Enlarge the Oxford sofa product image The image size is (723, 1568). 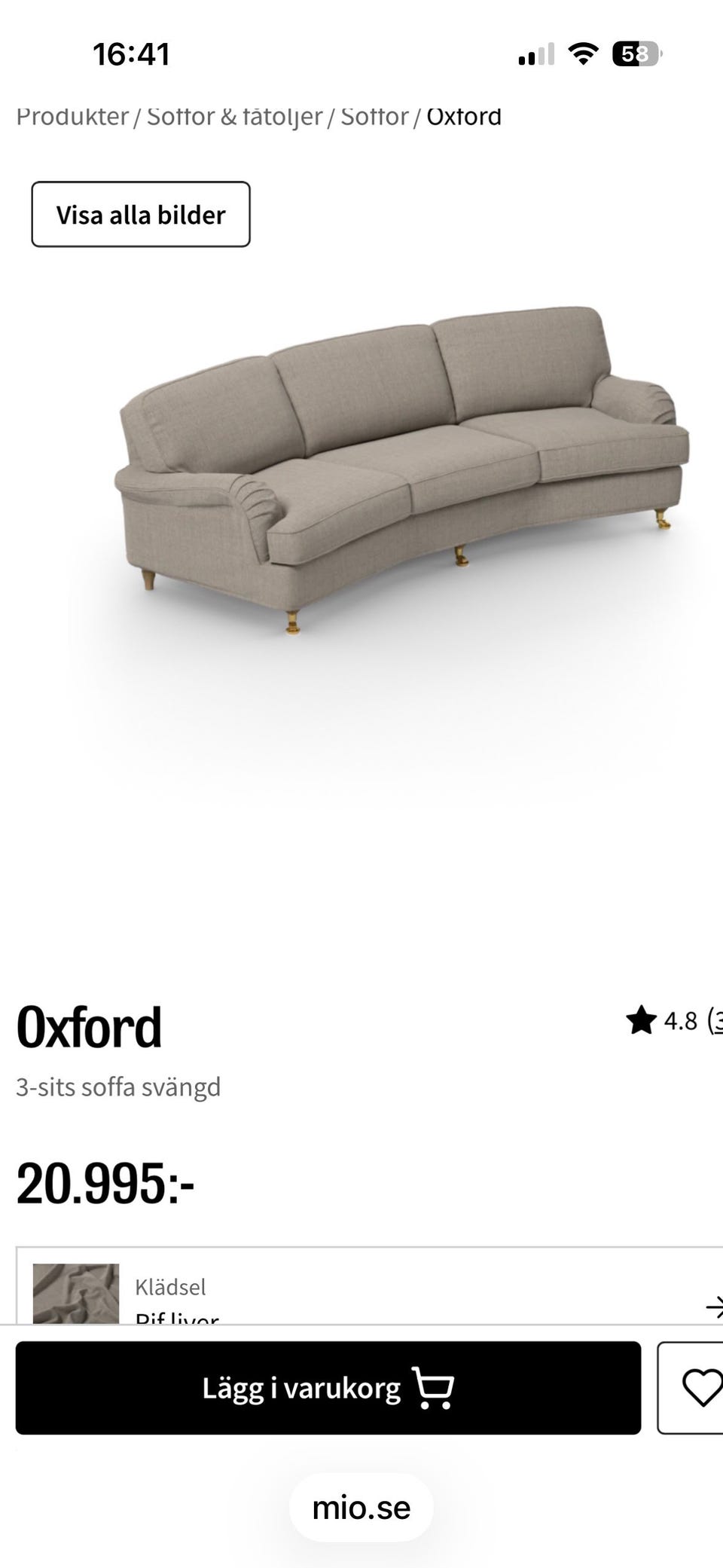(401, 470)
